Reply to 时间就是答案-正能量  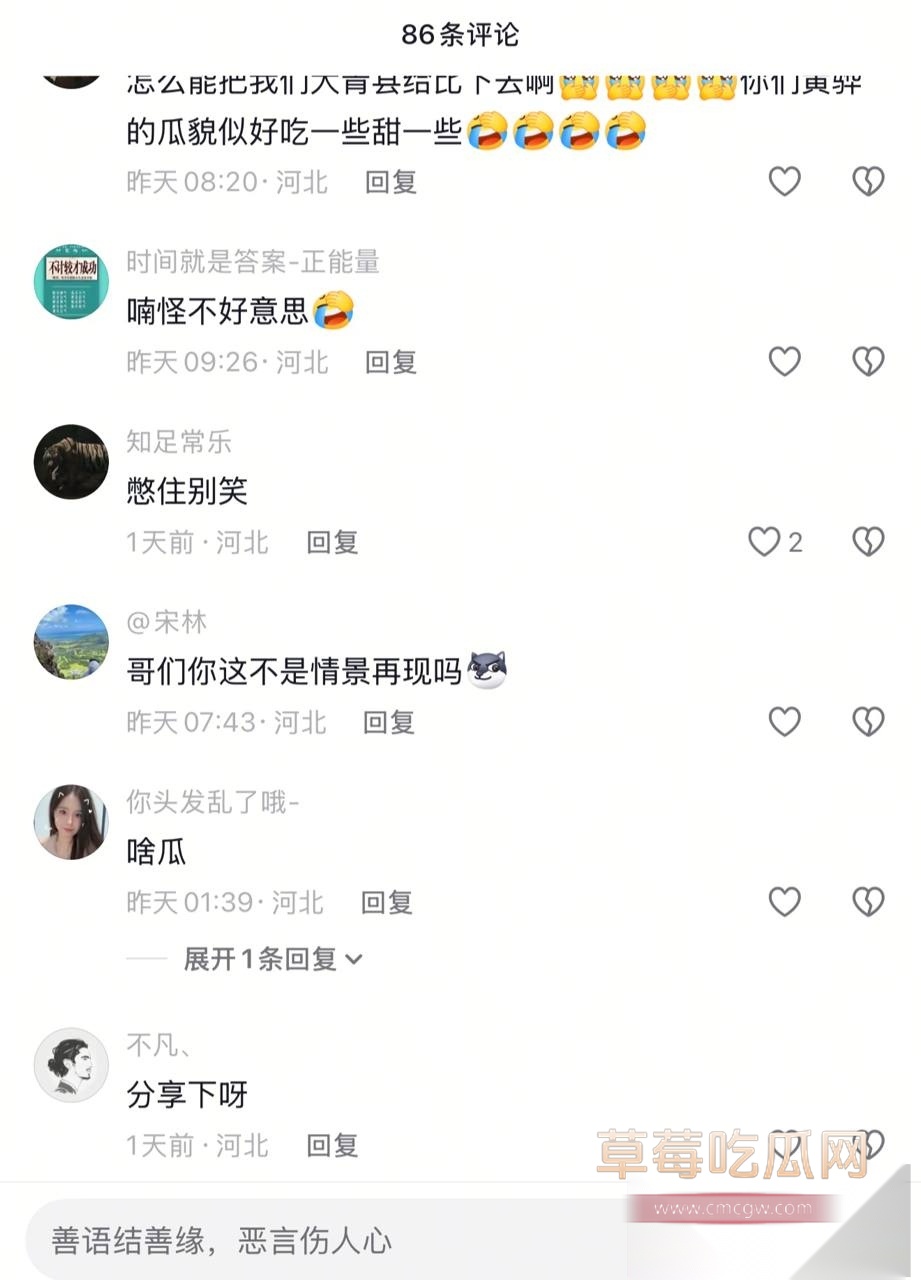click(x=390, y=361)
